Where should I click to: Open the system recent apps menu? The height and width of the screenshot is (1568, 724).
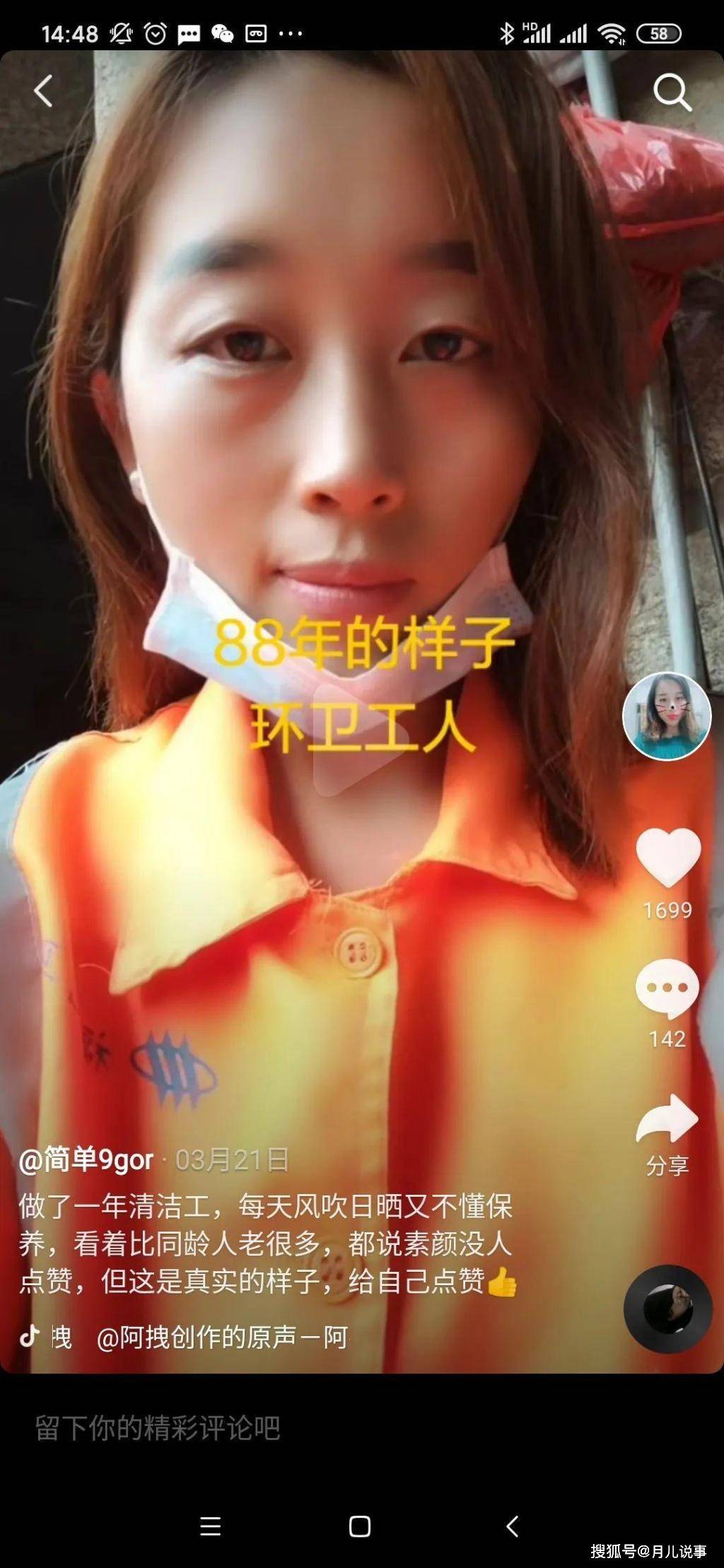210,1526
